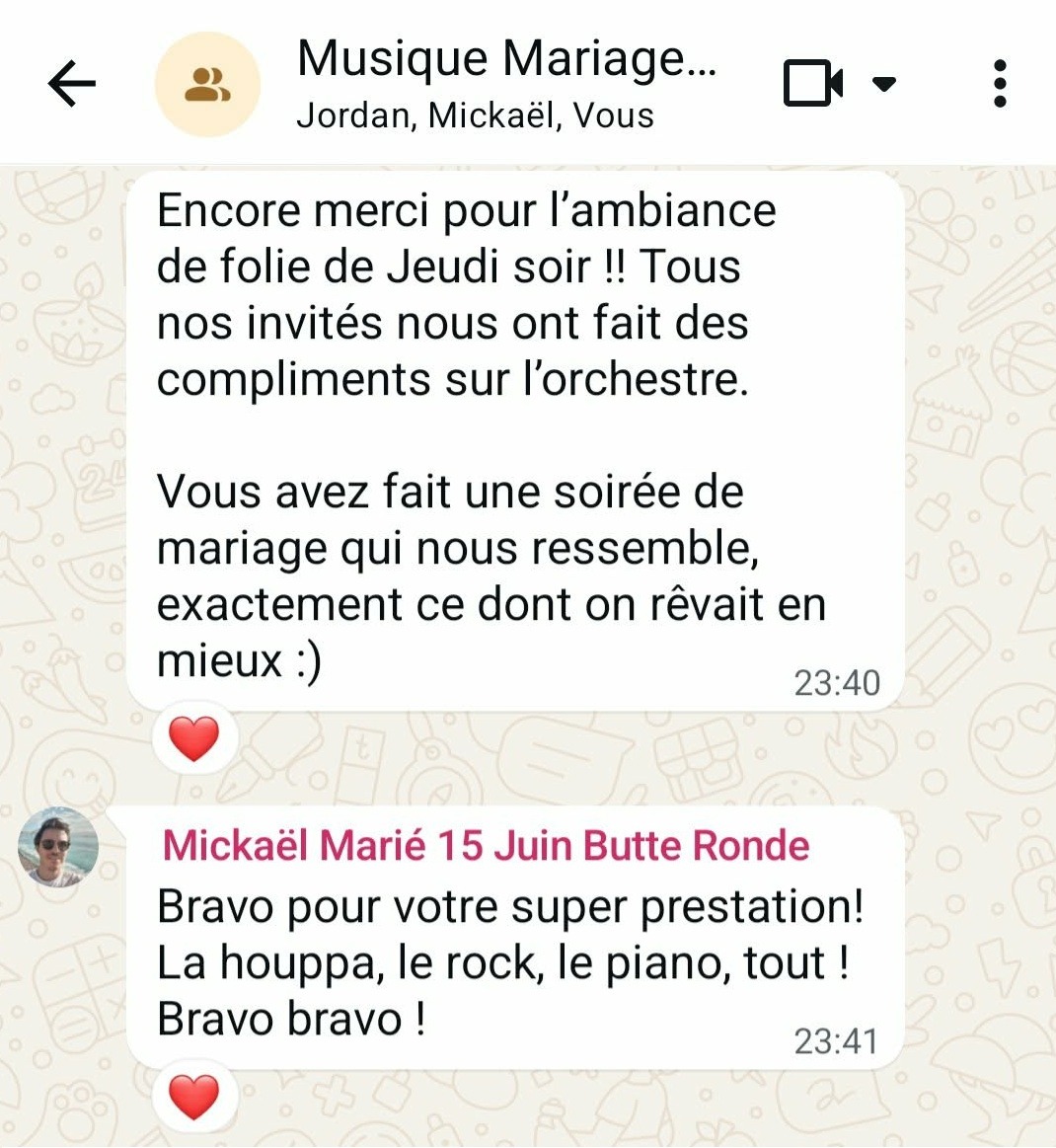Open the three-dot overflow menu

[999, 83]
